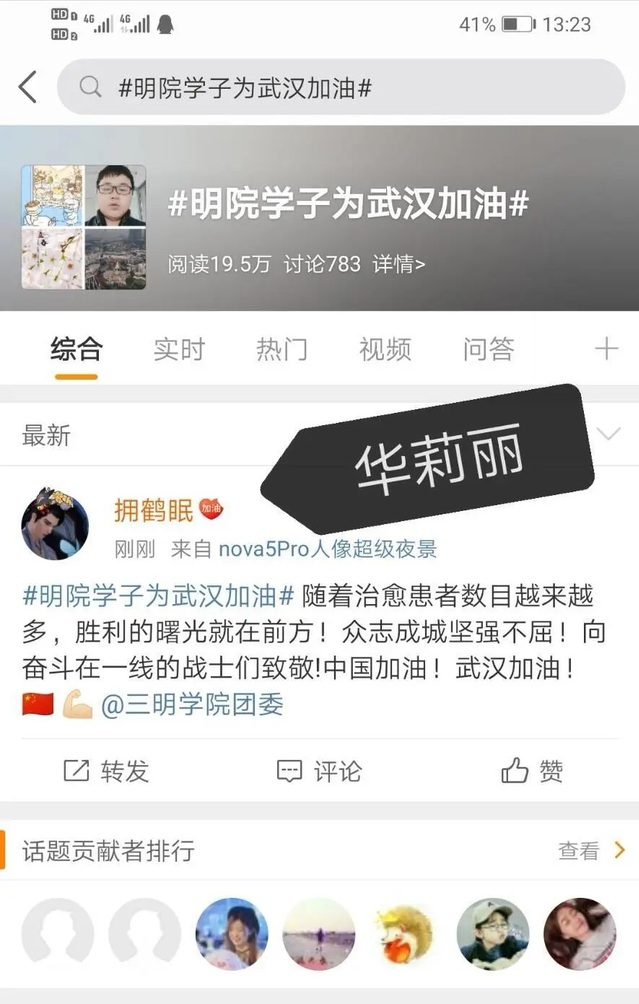
Task: Switch to the 综合 tab
Action: 76,349
